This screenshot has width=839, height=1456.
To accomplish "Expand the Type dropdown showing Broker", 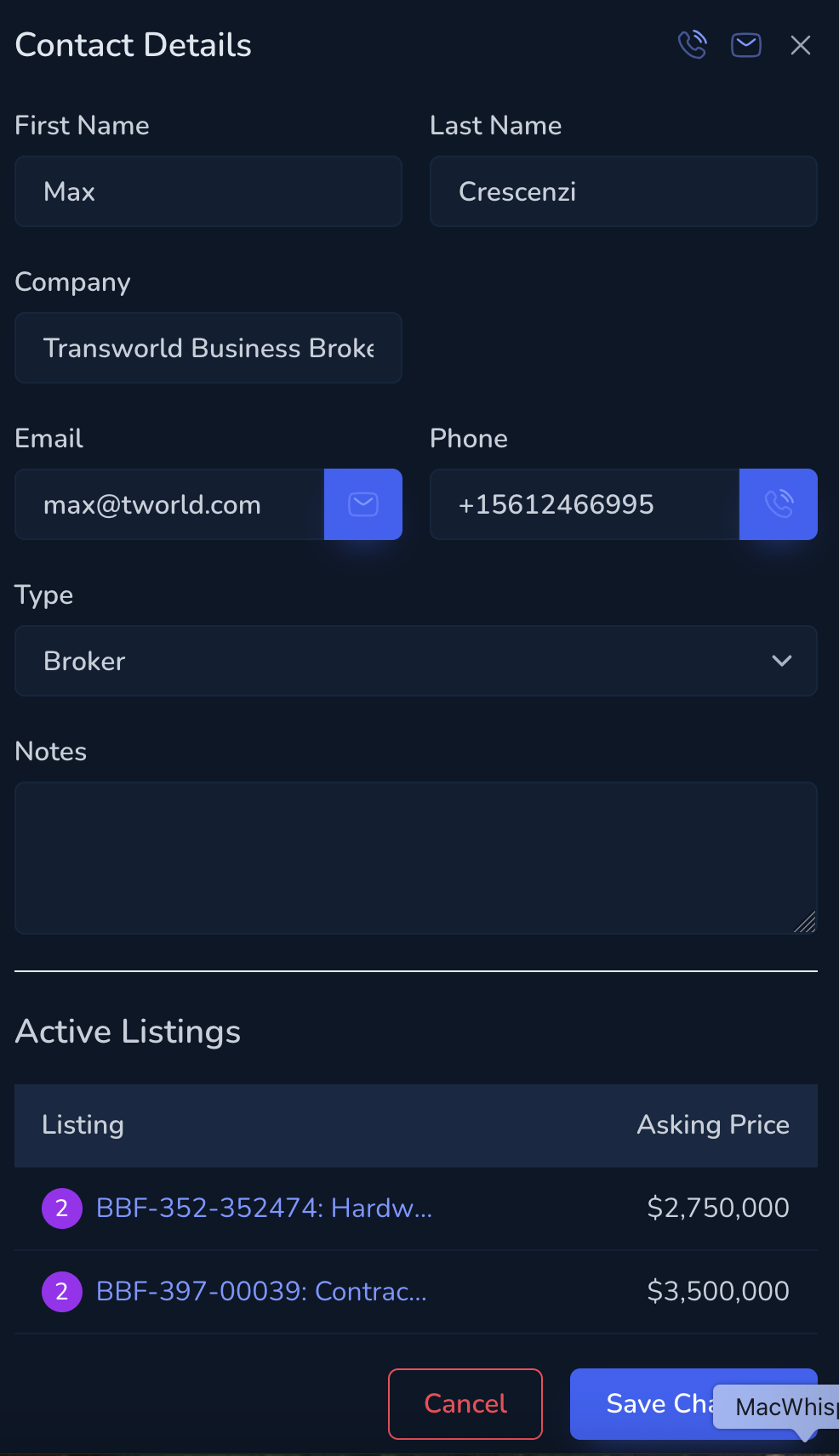I will coord(415,661).
